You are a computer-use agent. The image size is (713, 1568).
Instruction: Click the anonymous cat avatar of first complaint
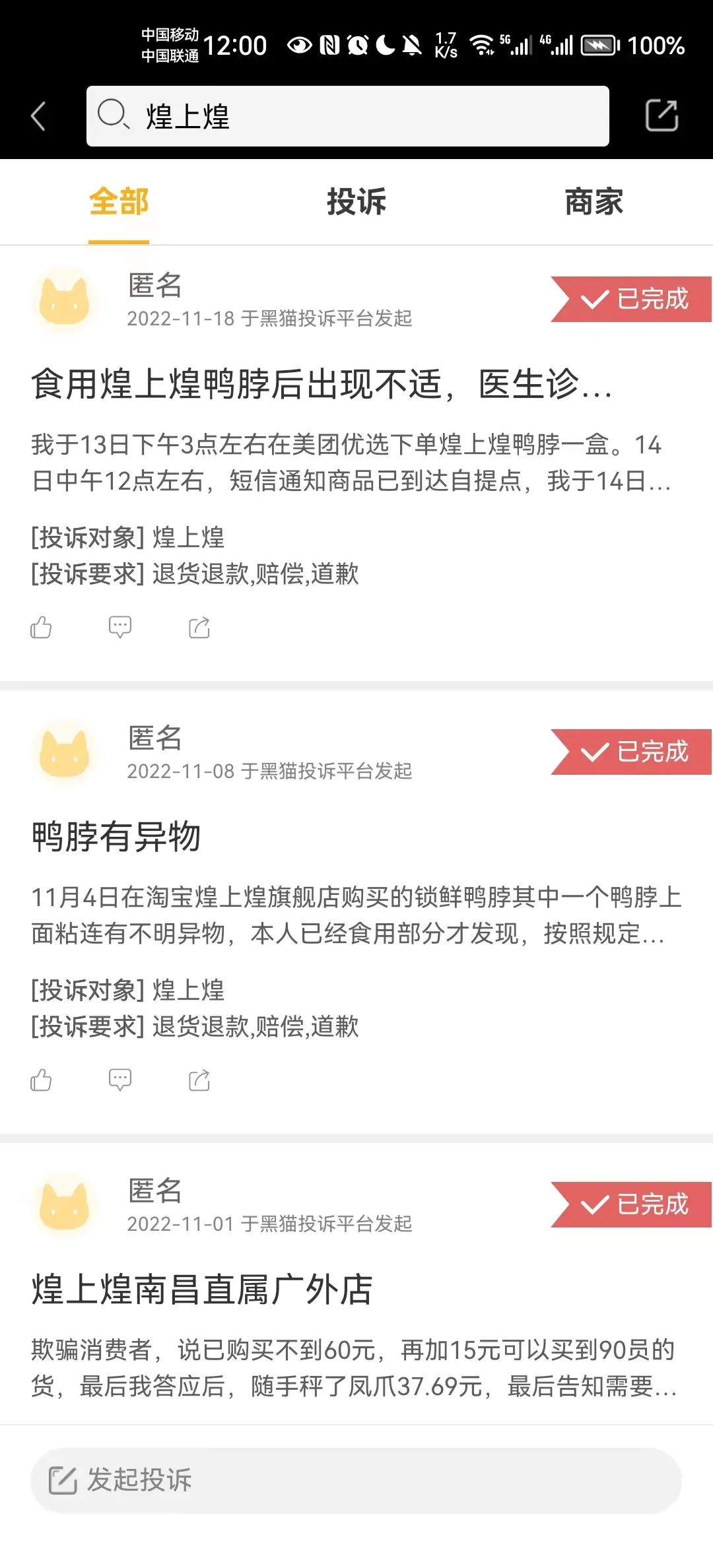tap(66, 300)
